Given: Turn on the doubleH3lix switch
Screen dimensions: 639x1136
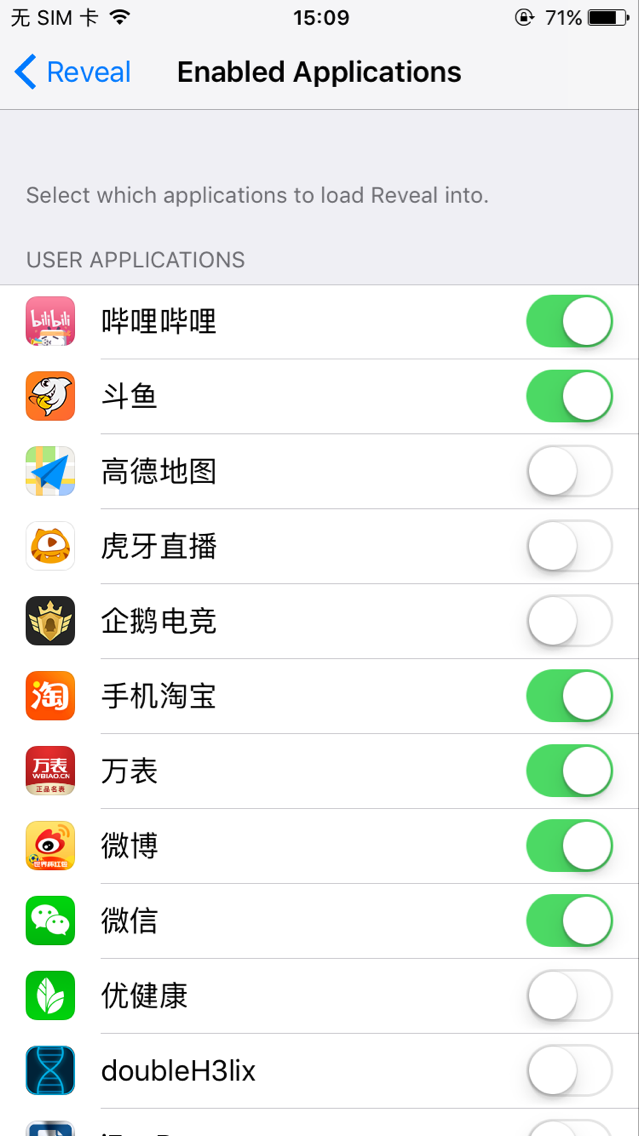Looking at the screenshot, I should coord(569,1071).
